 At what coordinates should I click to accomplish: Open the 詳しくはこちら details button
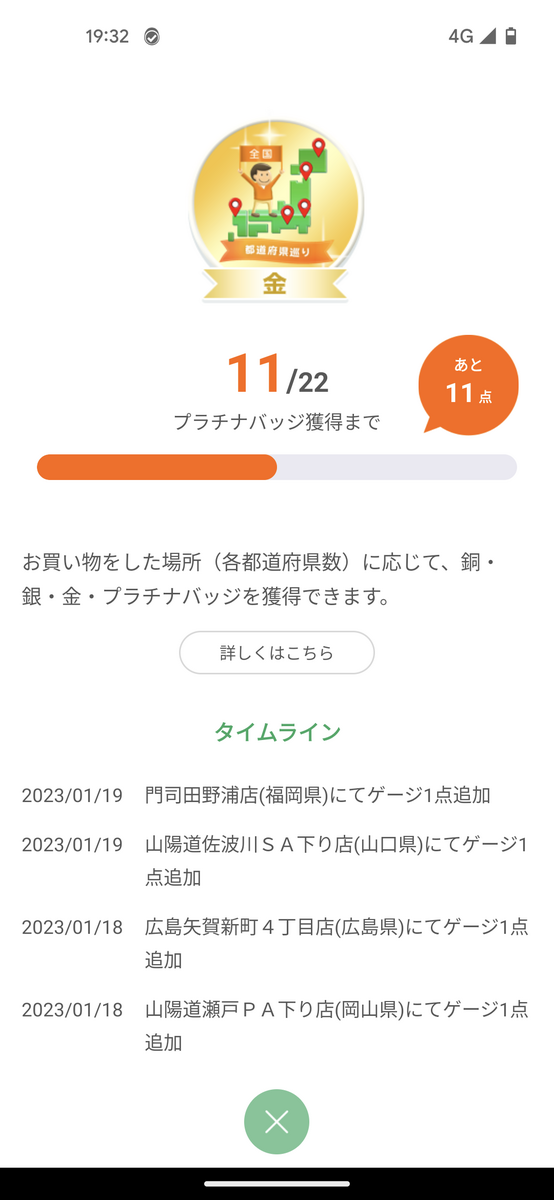point(277,653)
